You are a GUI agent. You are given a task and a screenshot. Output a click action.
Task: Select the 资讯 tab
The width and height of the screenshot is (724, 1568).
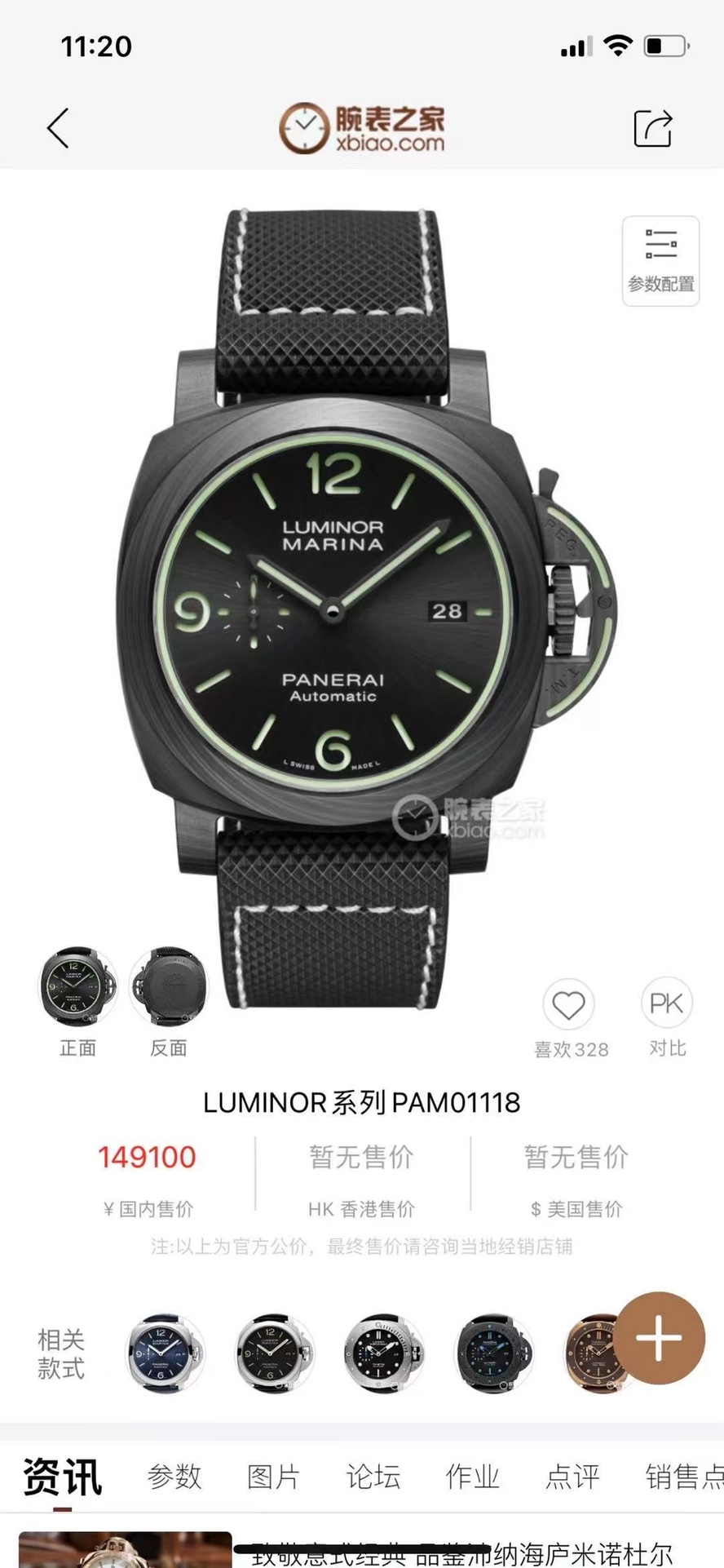tap(62, 1477)
